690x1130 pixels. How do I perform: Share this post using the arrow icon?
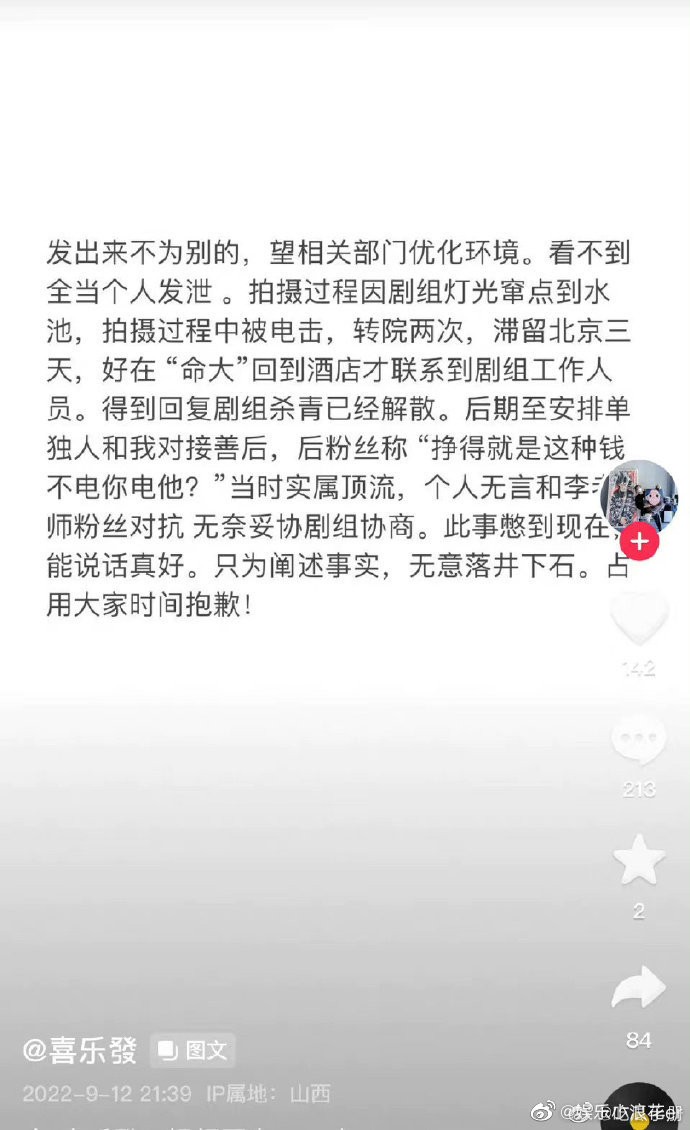click(x=639, y=988)
